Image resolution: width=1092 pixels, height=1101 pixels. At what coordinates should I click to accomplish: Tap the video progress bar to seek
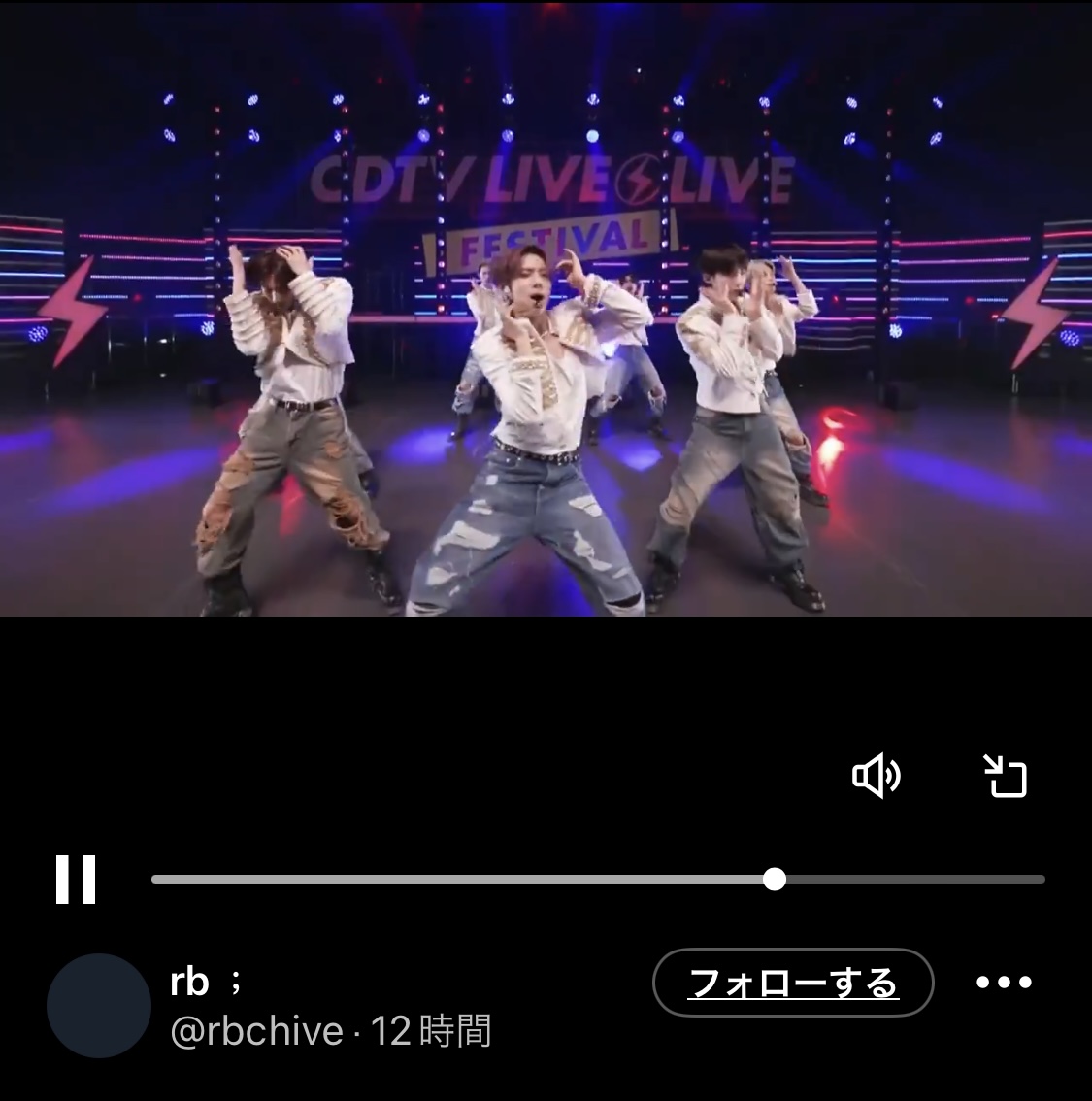598,880
